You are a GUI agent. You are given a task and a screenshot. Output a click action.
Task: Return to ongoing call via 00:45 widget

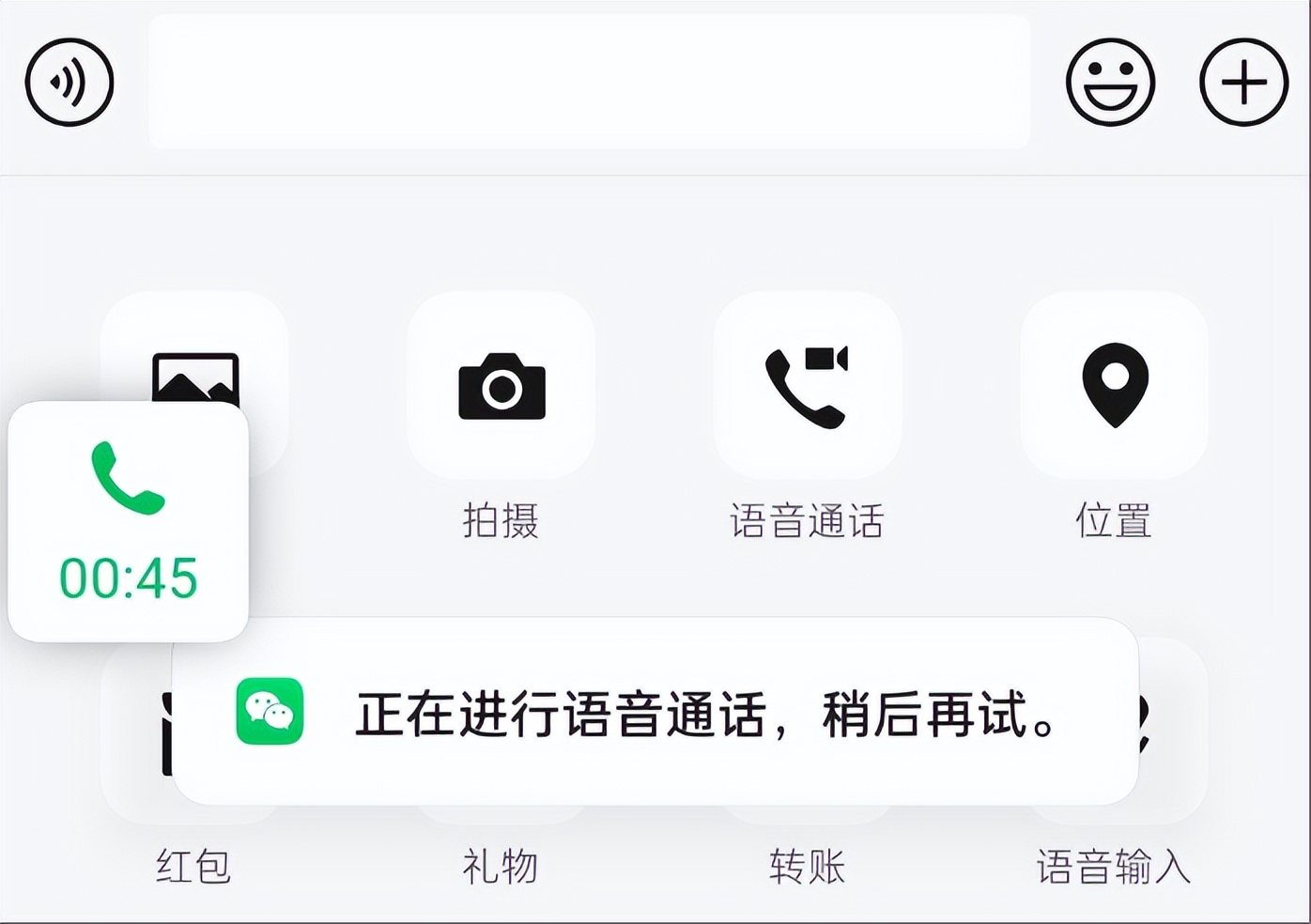coord(129,522)
